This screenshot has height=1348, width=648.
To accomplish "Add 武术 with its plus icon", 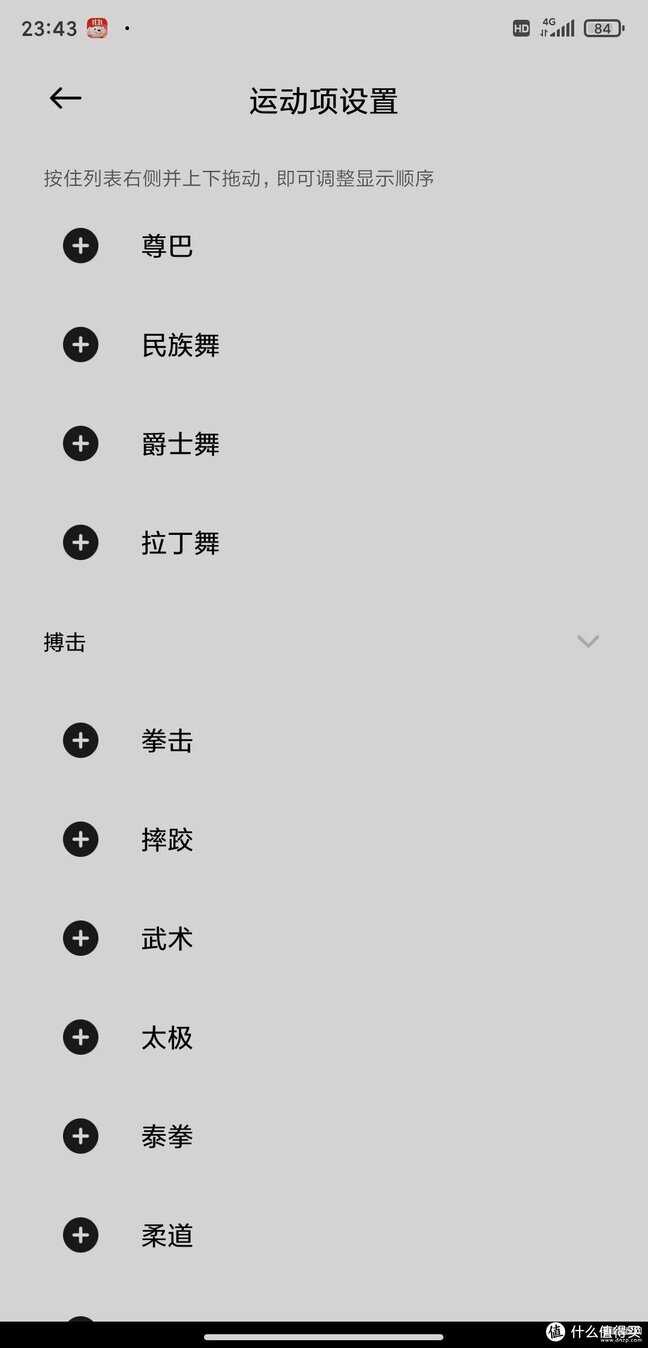I will coord(81,939).
